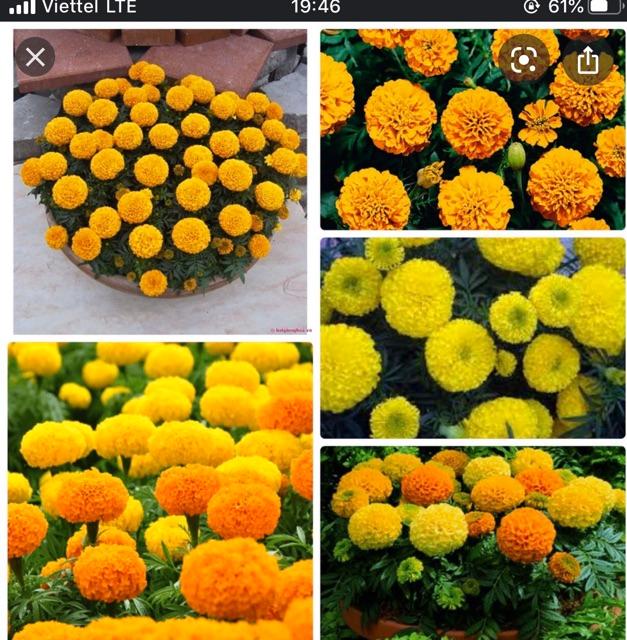627x640 pixels.
Task: Search this image with visual lens
Action: 523,60
